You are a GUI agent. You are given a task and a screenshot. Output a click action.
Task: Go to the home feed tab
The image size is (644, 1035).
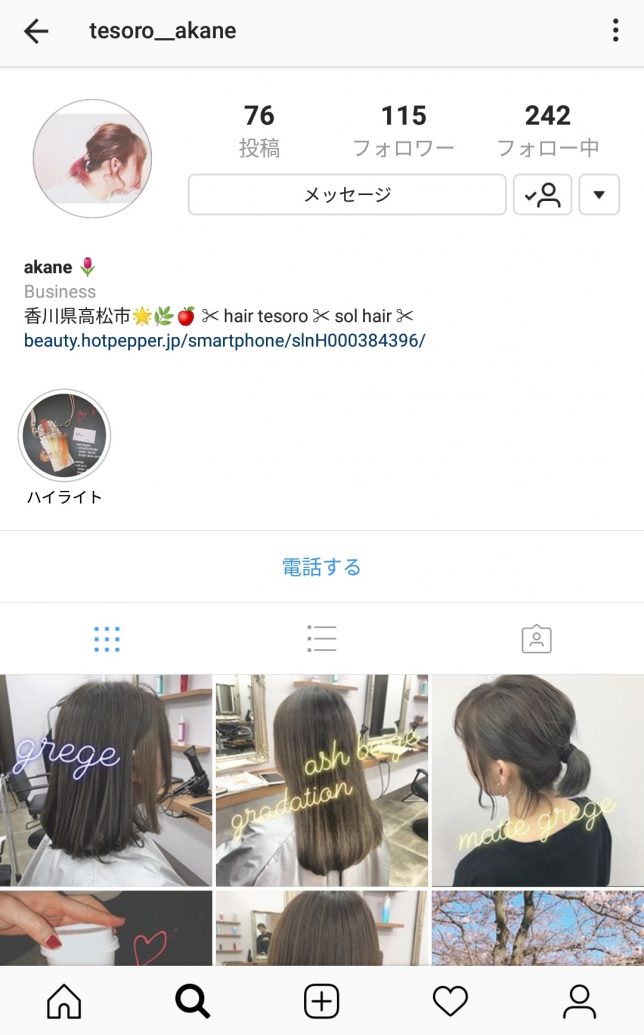click(64, 1000)
